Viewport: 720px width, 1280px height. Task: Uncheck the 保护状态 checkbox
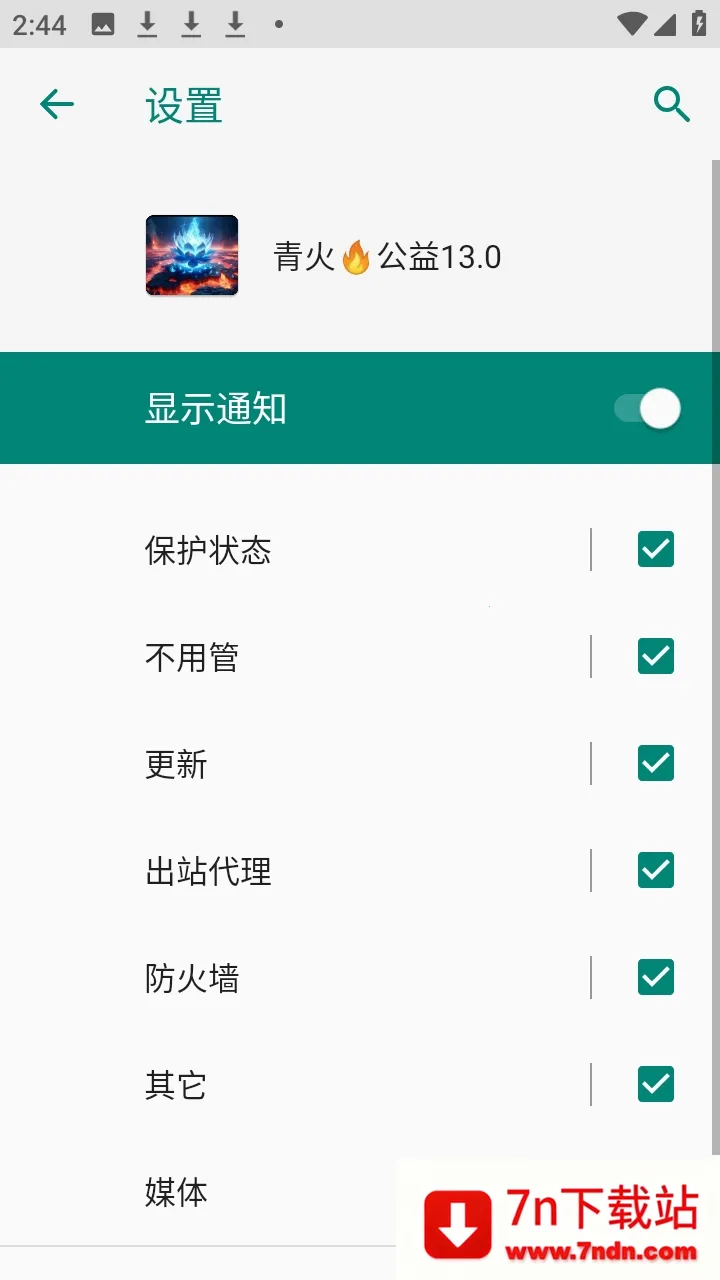(655, 550)
